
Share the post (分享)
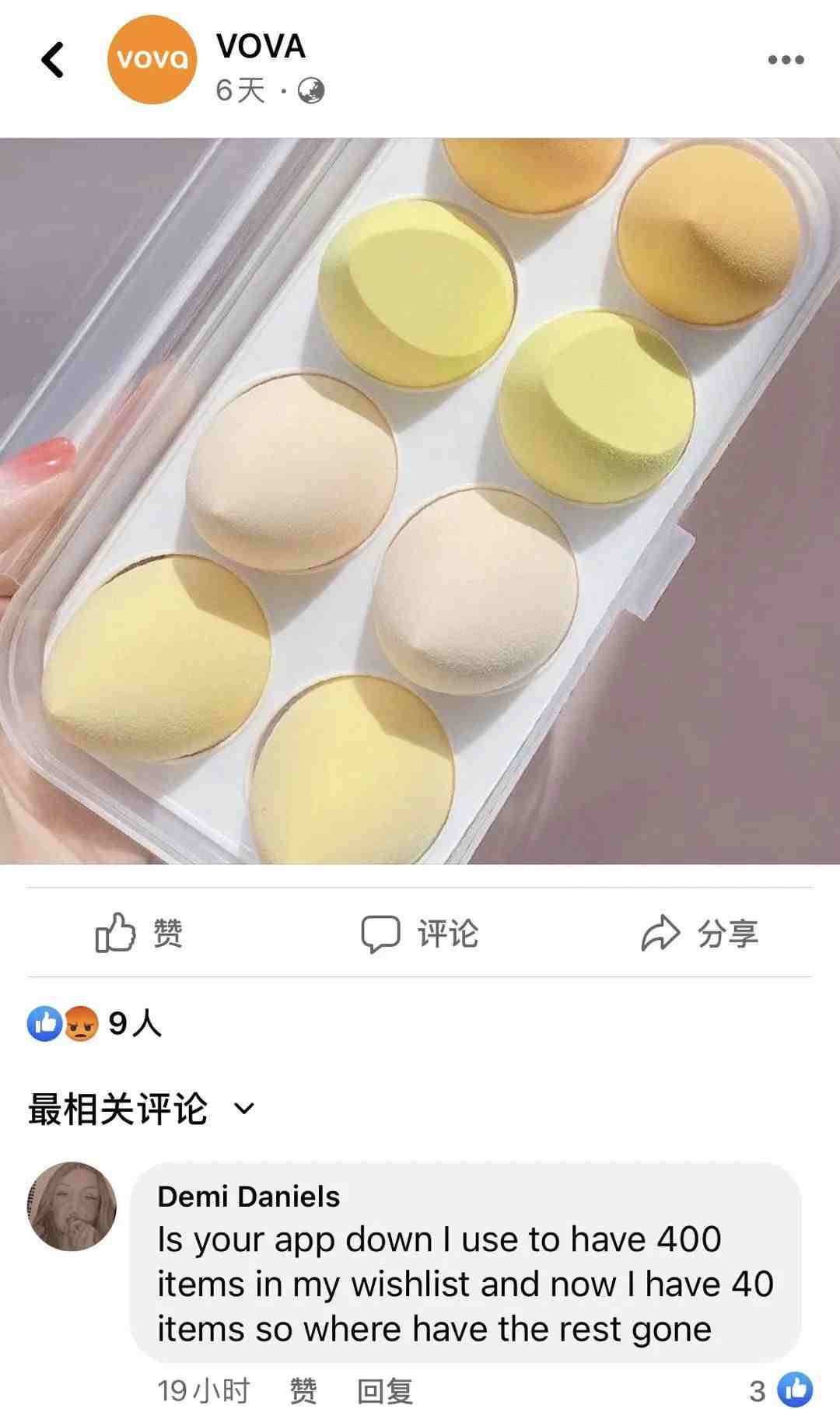click(x=699, y=933)
